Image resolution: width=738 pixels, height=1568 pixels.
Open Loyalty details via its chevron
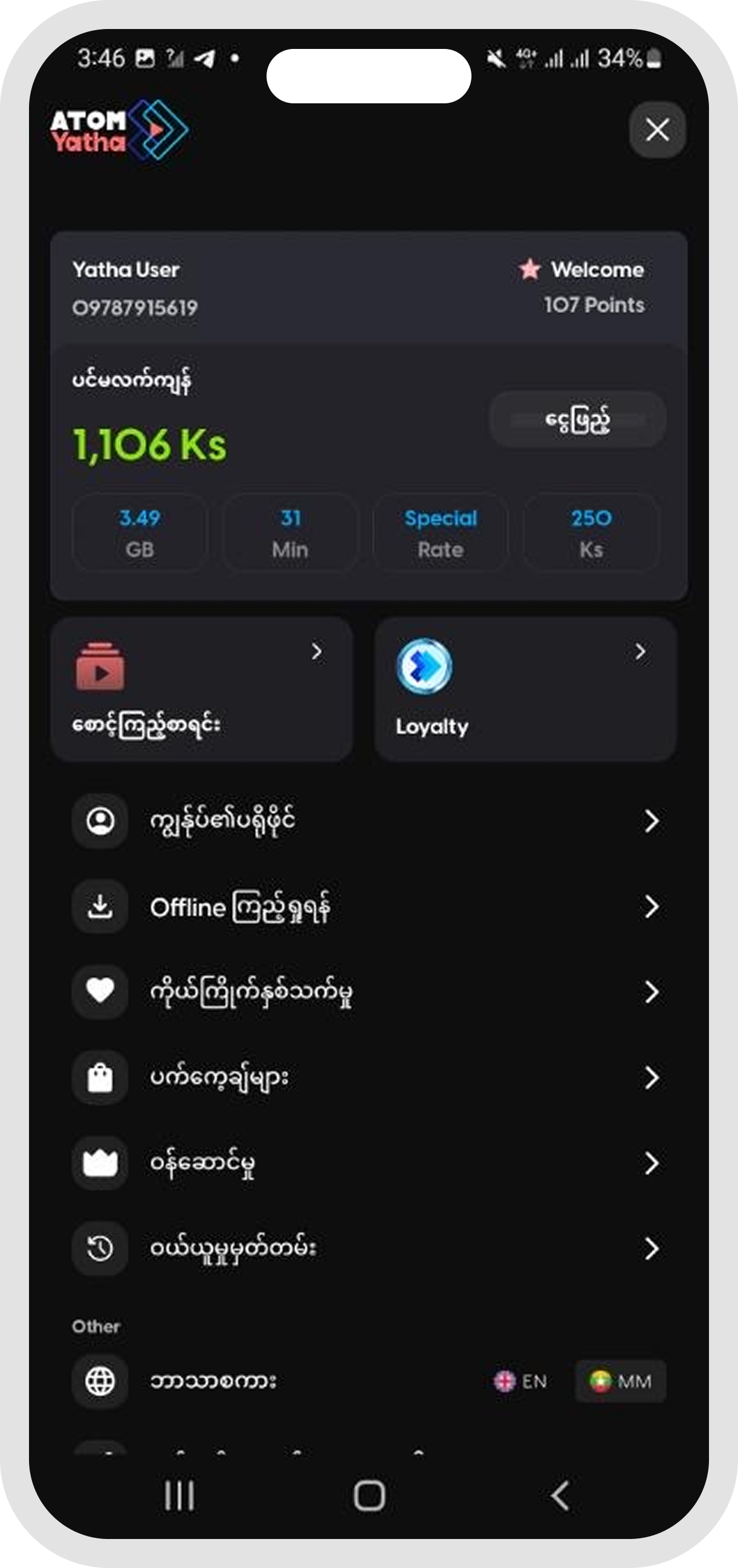click(x=638, y=651)
